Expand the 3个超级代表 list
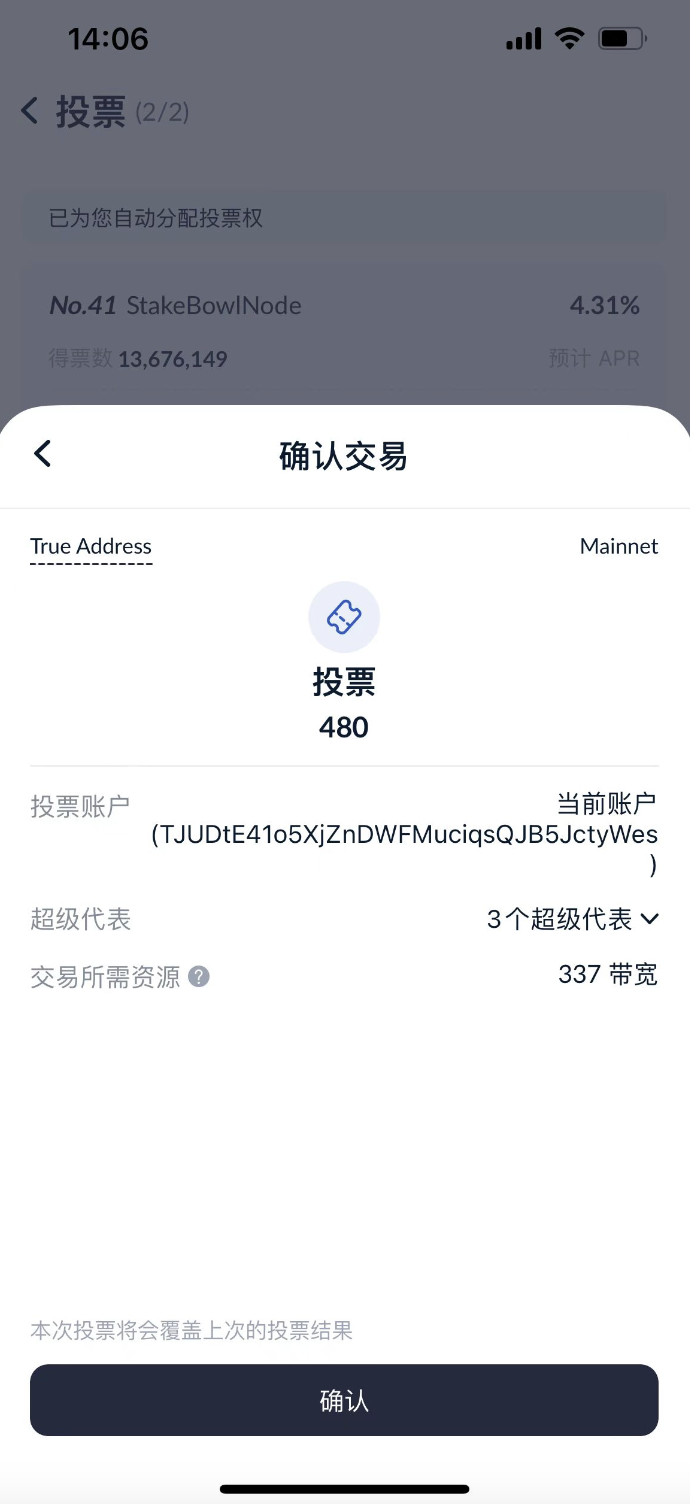690x1504 pixels. coord(573,919)
